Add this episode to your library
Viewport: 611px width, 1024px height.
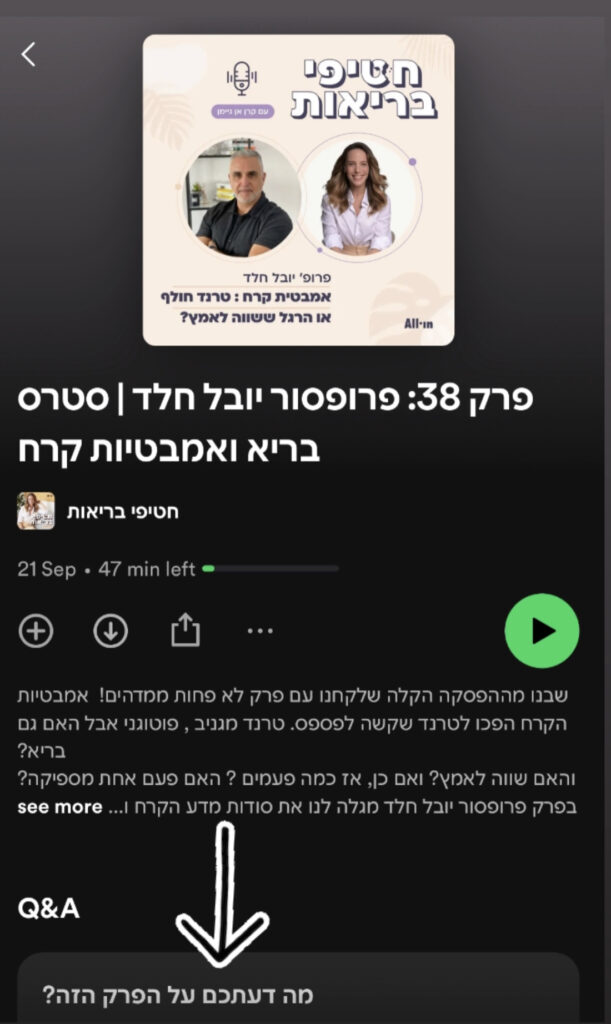point(36,631)
